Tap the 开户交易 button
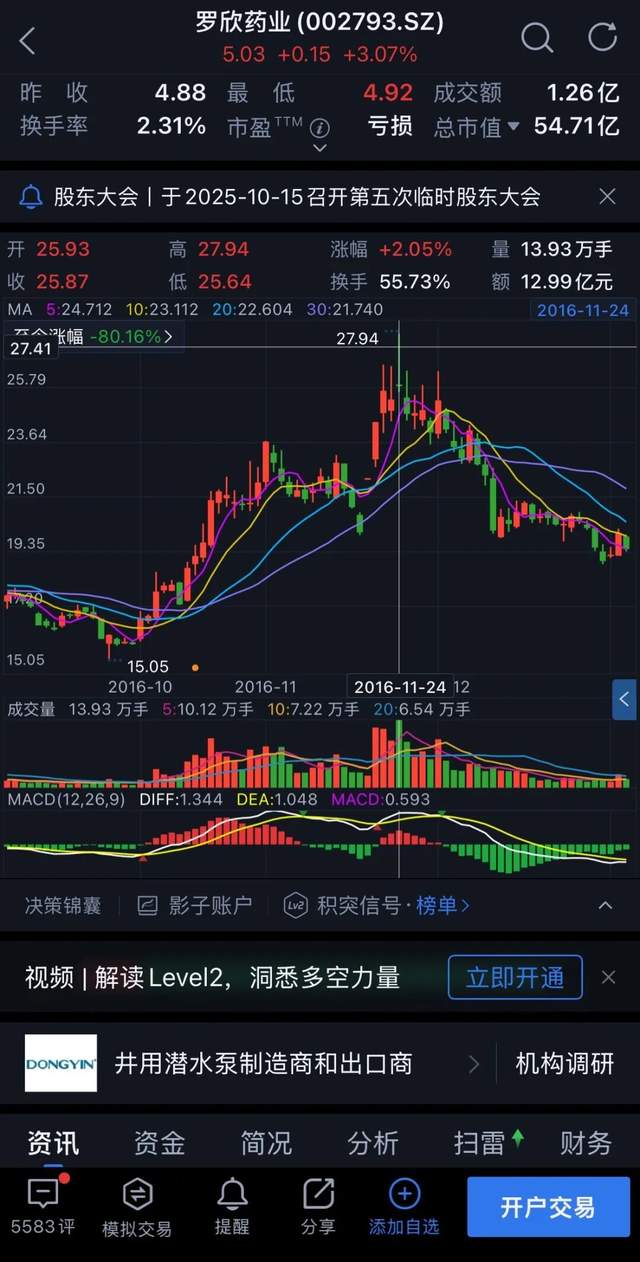This screenshot has width=640, height=1262. click(x=548, y=1207)
